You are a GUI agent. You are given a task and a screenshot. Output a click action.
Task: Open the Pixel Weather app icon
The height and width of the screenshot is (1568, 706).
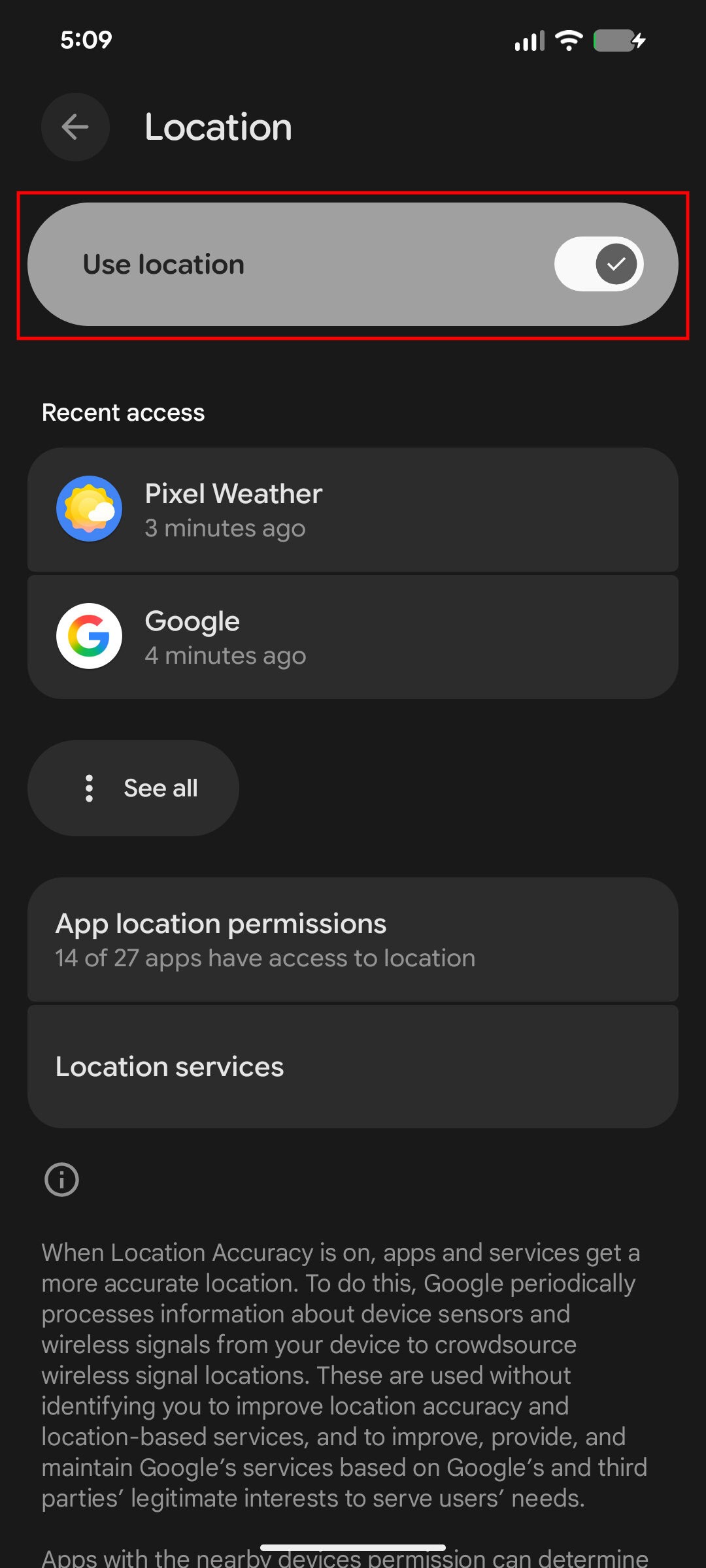(91, 508)
